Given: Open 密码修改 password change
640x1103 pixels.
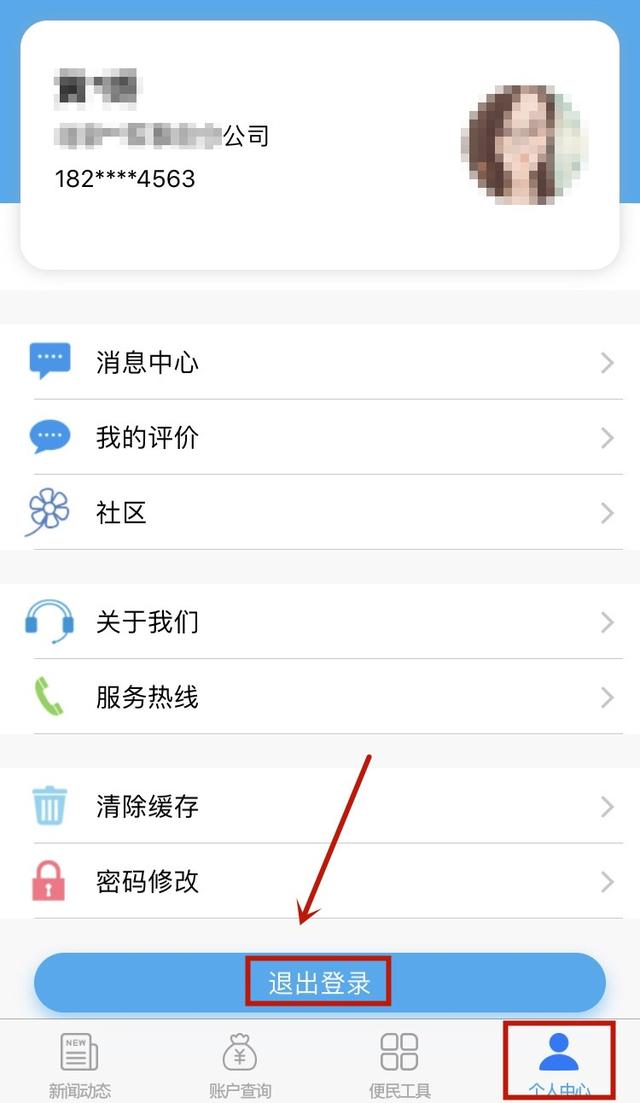Looking at the screenshot, I should pos(320,881).
